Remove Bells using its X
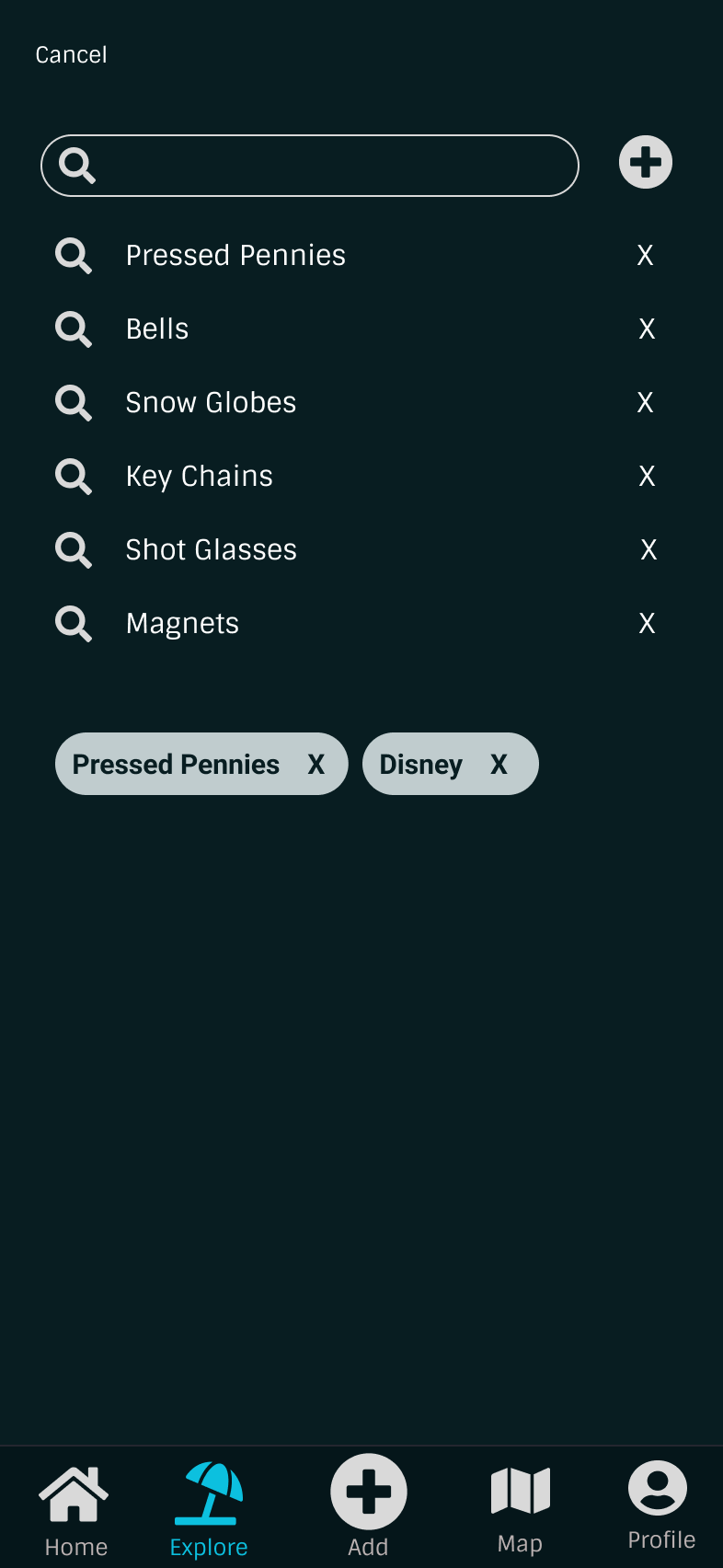Screen dimensions: 723x1568 point(647,329)
